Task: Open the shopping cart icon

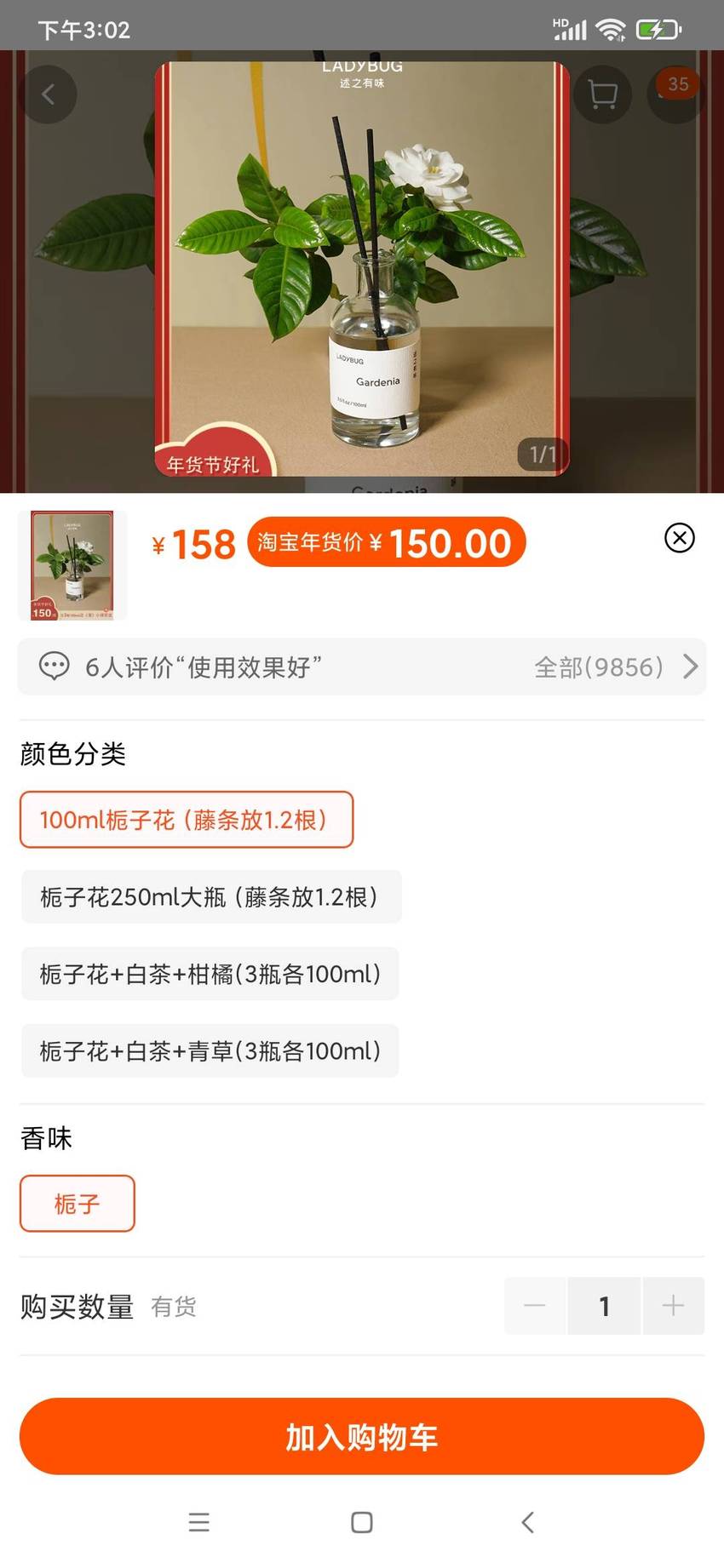Action: coord(603,94)
